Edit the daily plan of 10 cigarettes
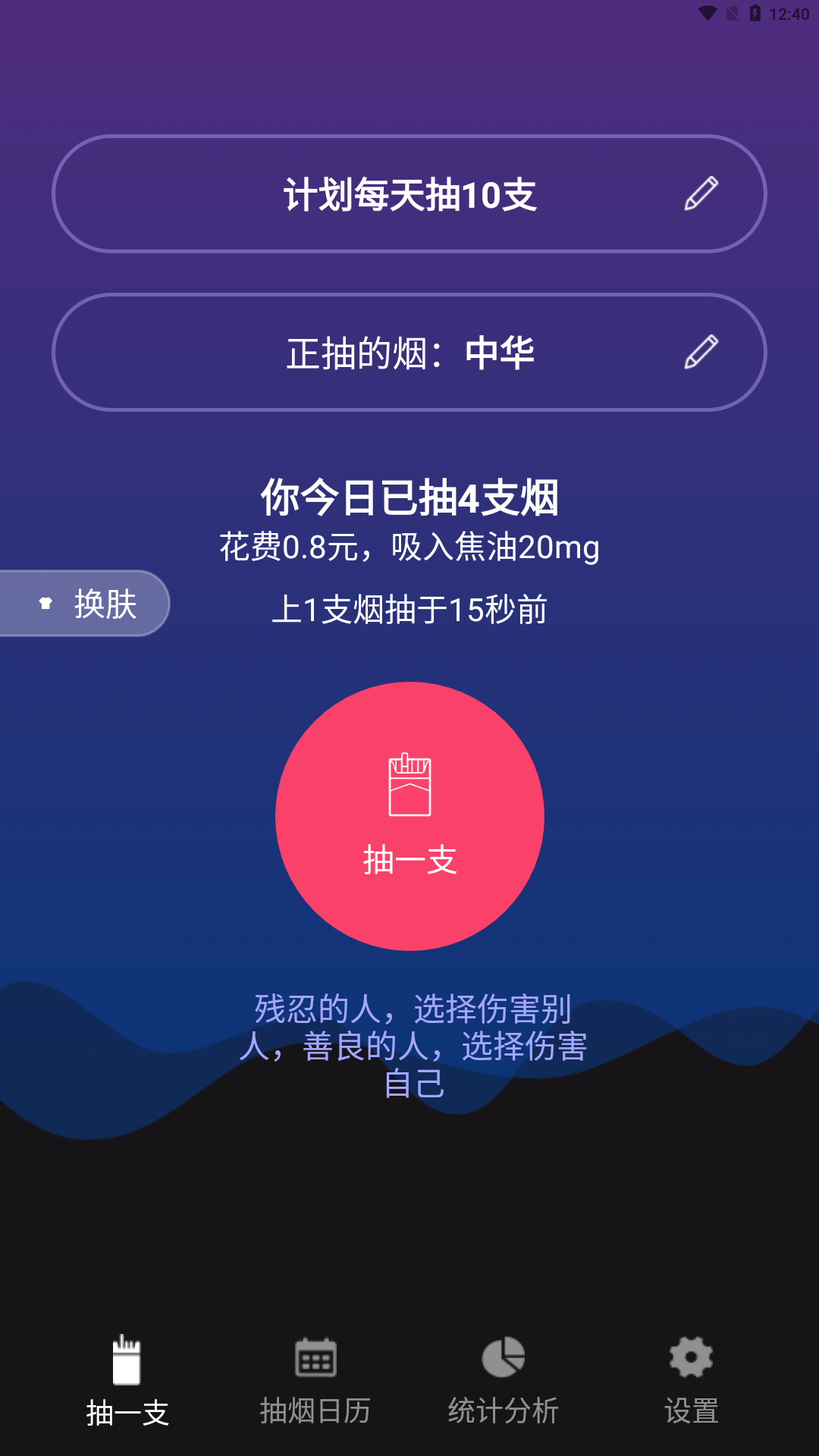This screenshot has height=1456, width=819. 701,194
